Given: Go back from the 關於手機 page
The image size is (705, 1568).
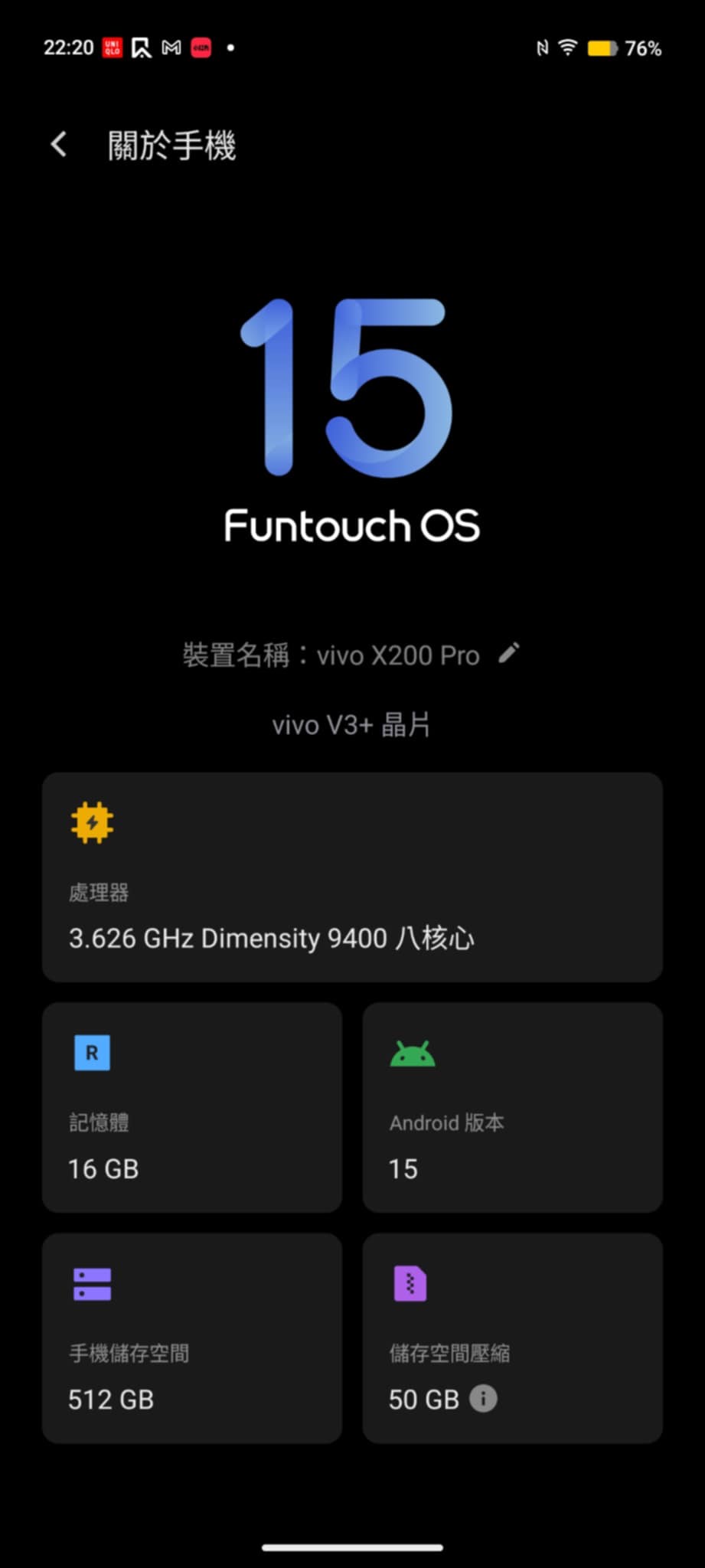Looking at the screenshot, I should [59, 144].
